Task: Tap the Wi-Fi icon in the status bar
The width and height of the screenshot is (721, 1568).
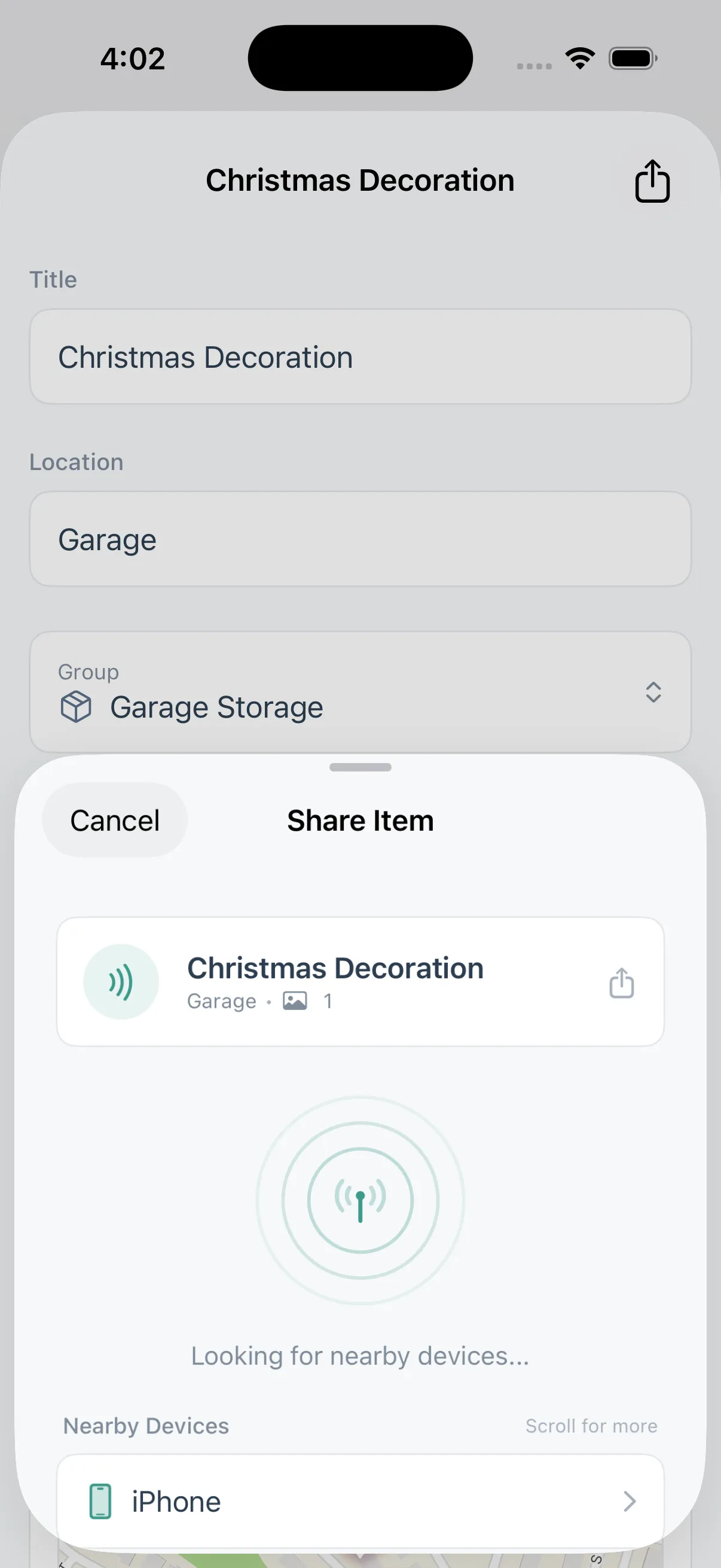Action: coord(579,57)
